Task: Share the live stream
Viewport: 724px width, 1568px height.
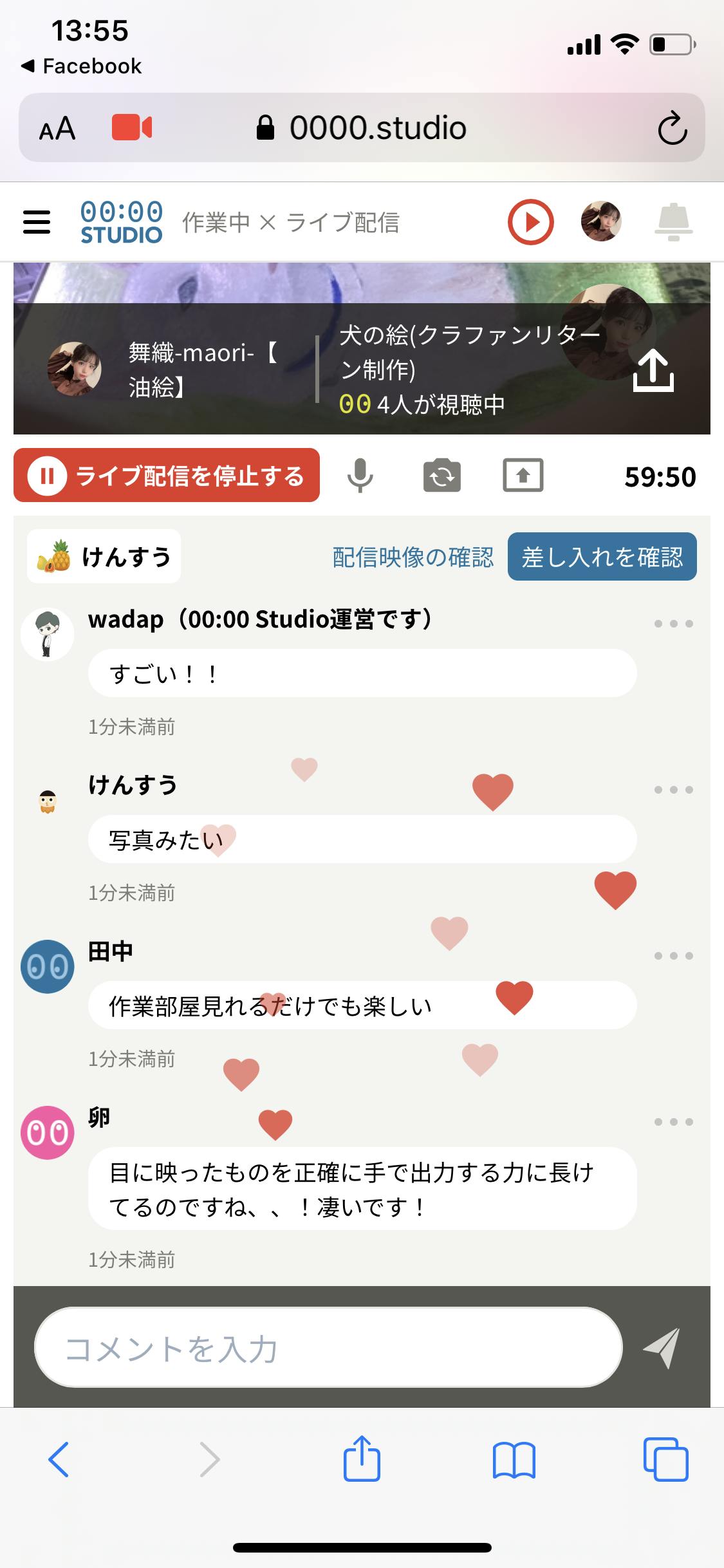Action: point(653,371)
